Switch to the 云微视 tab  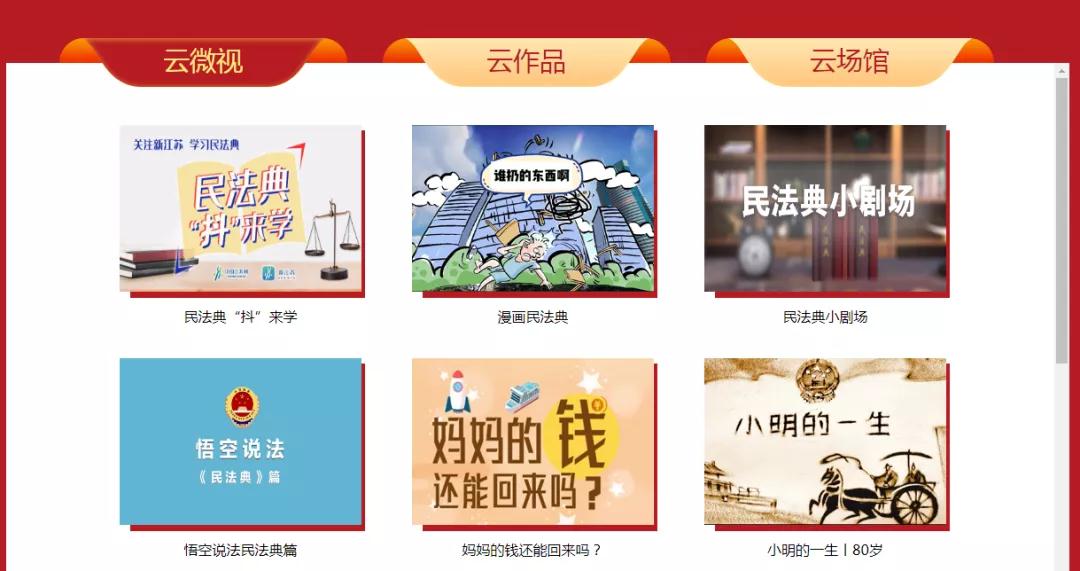coord(203,62)
